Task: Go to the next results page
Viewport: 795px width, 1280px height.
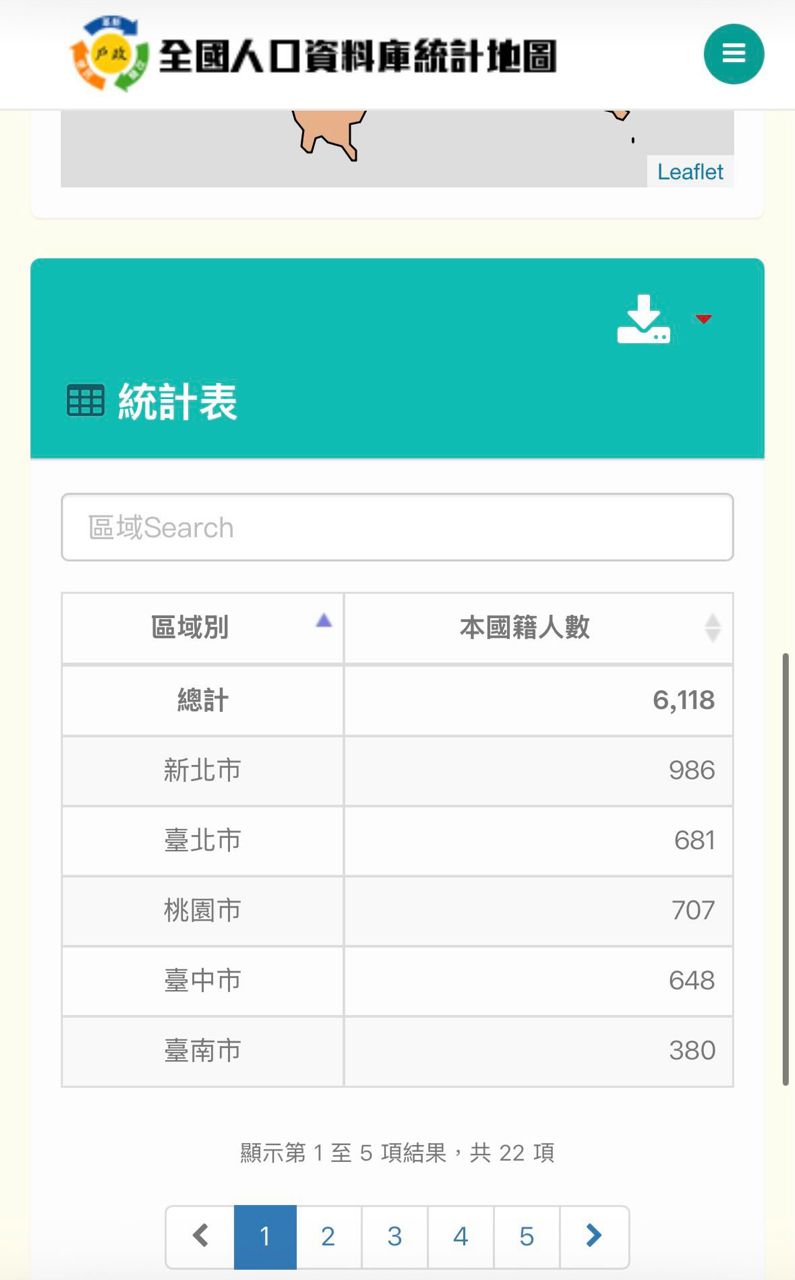Action: tap(594, 1237)
